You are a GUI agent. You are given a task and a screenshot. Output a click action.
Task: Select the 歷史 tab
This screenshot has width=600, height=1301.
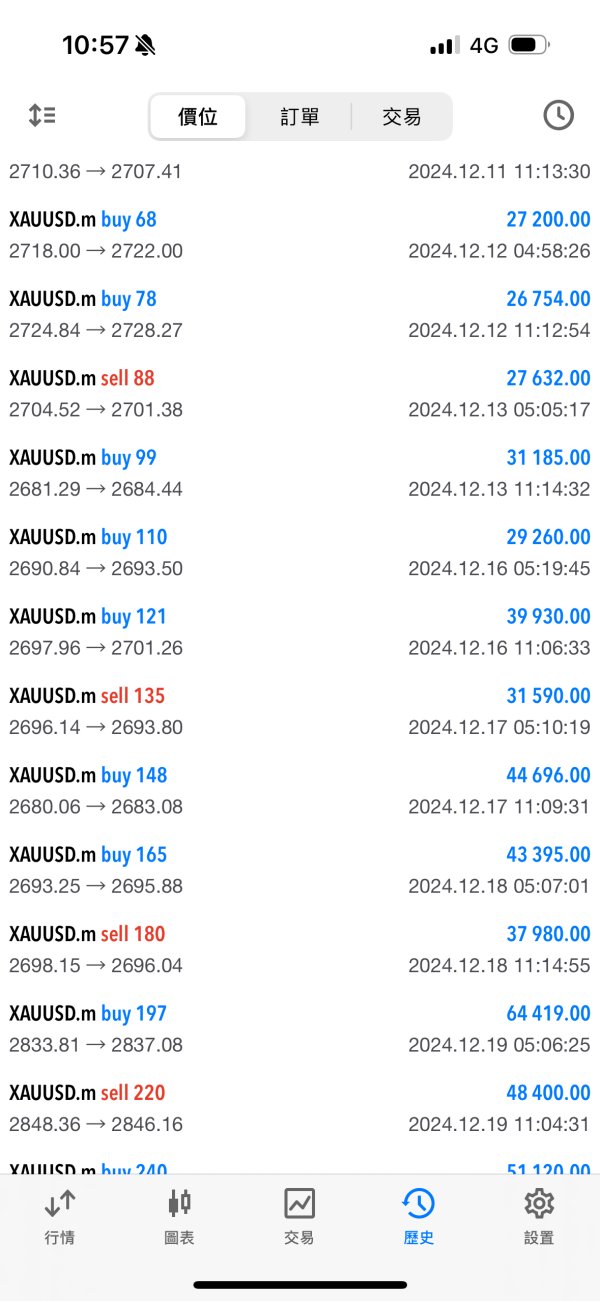pos(419,1216)
